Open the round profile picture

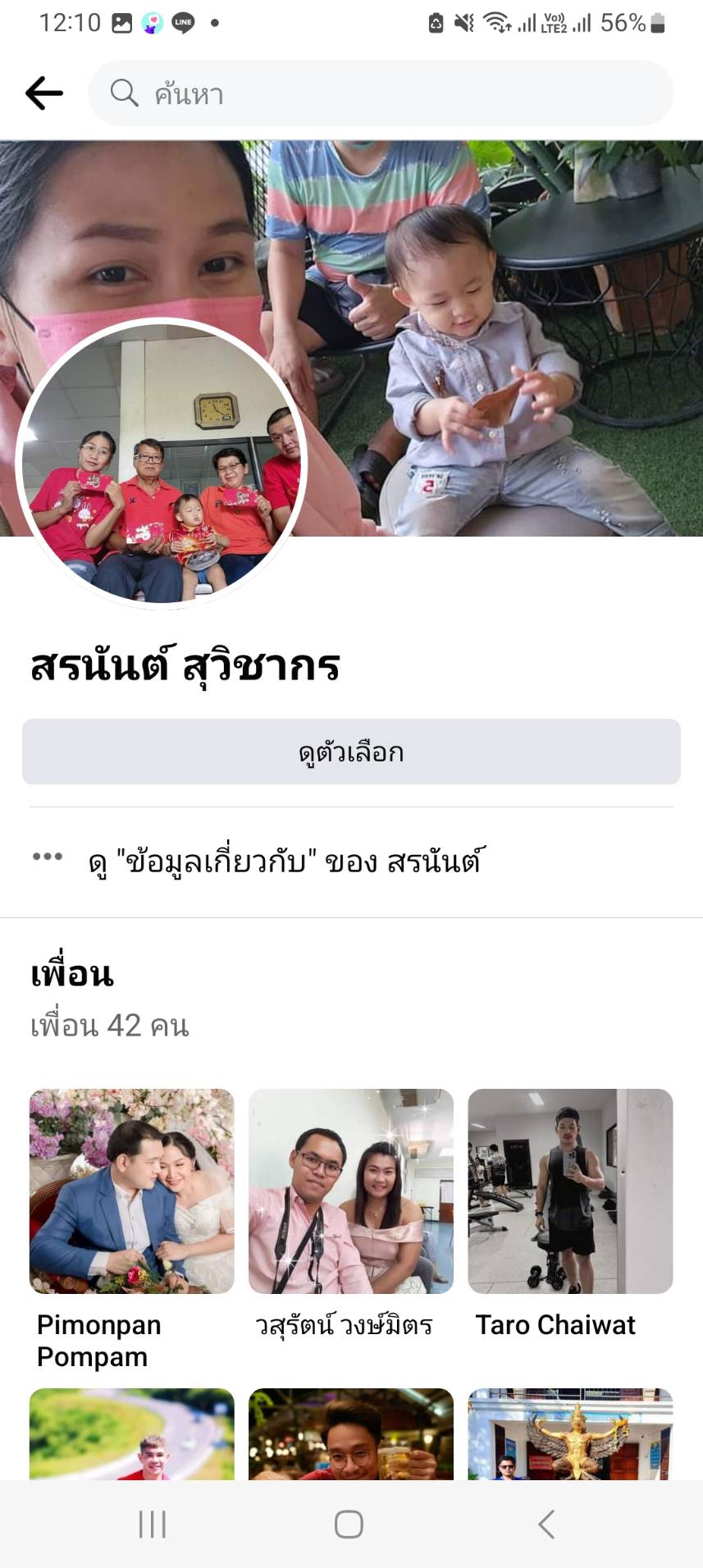[x=162, y=463]
